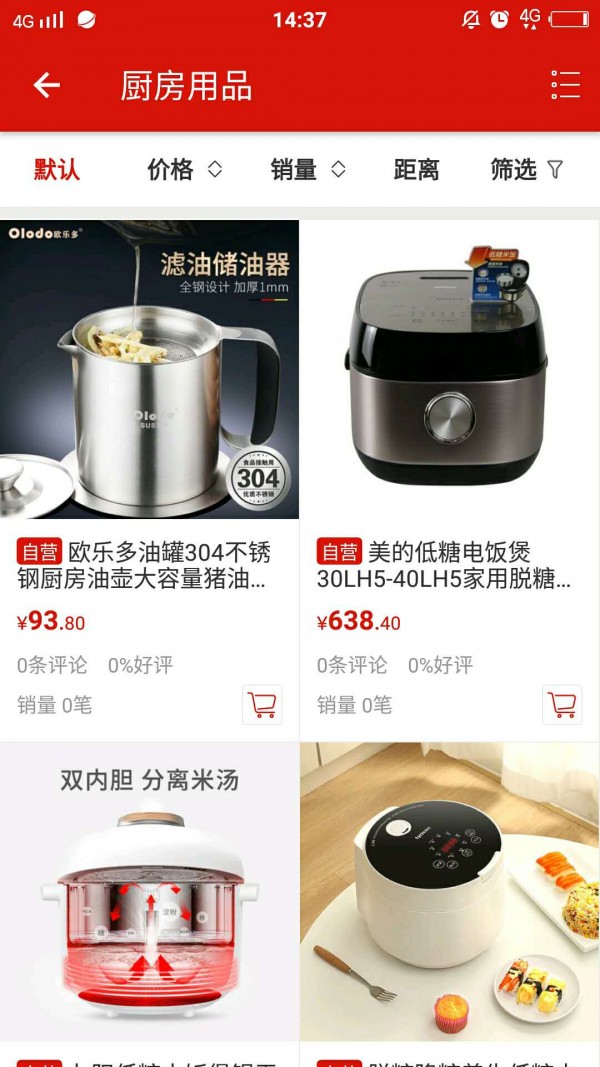Select the 默认 sort tab
Image resolution: width=600 pixels, height=1067 pixels.
[x=57, y=170]
